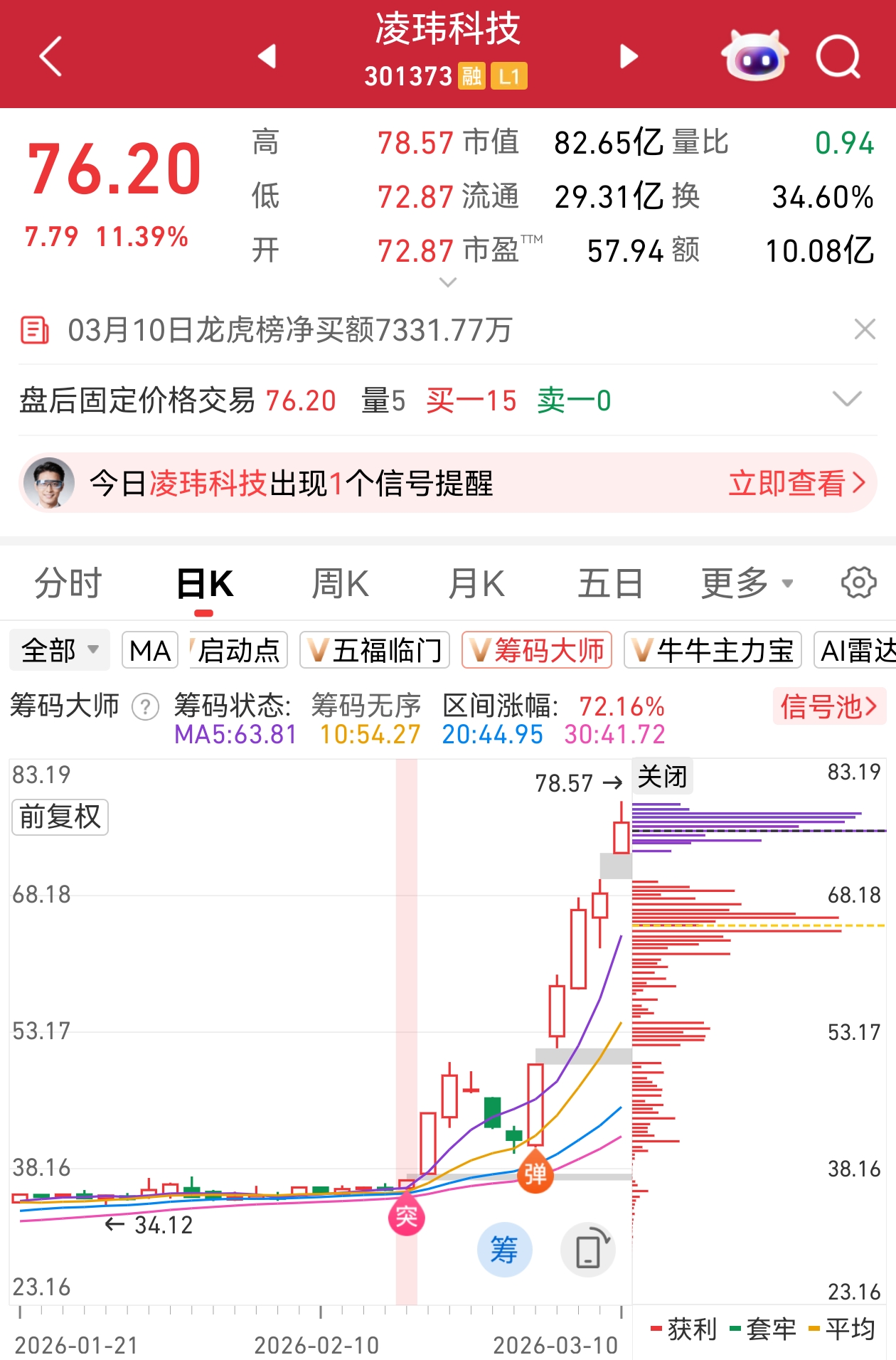Open chart settings gear
This screenshot has width=896, height=1360.
click(858, 583)
